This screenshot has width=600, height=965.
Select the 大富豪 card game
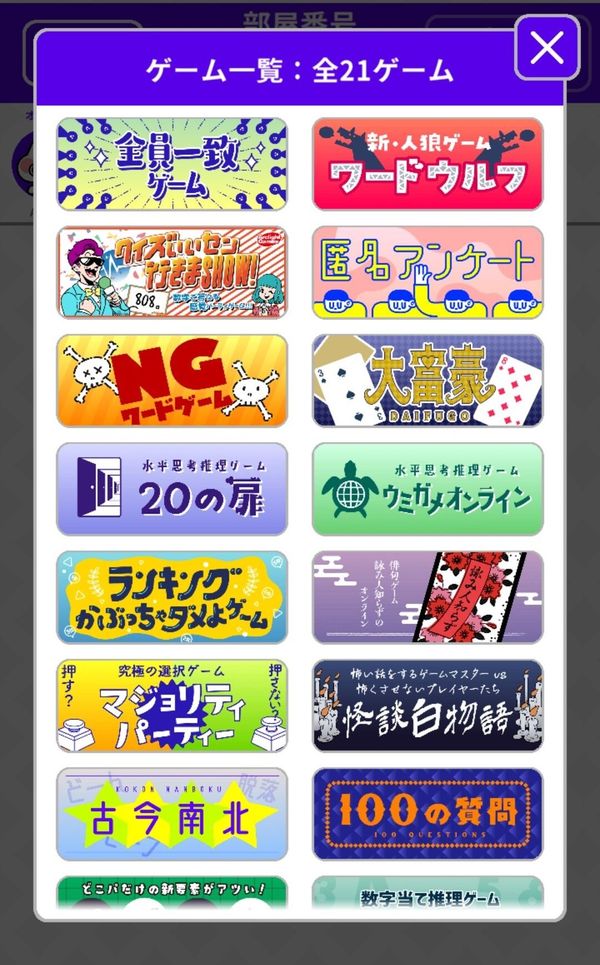[428, 381]
